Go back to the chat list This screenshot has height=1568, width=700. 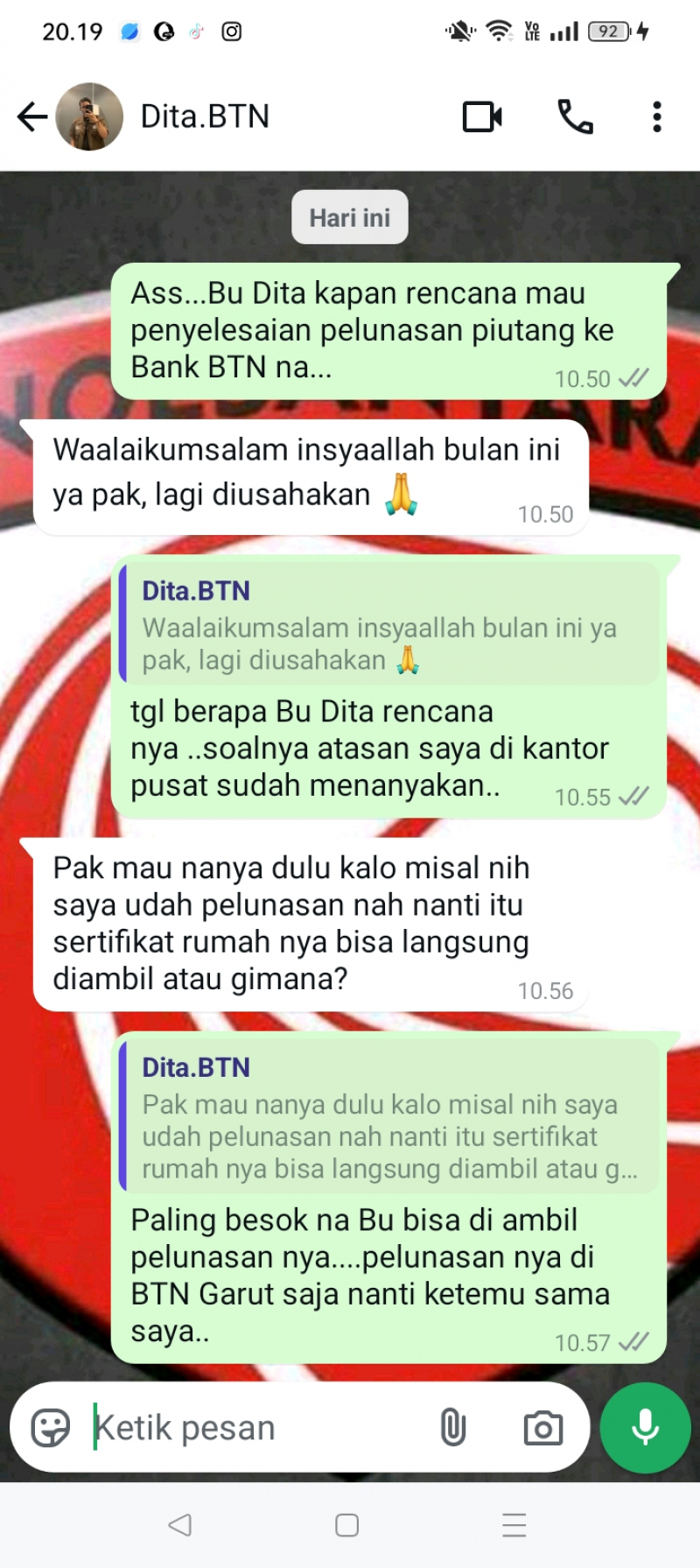(32, 116)
